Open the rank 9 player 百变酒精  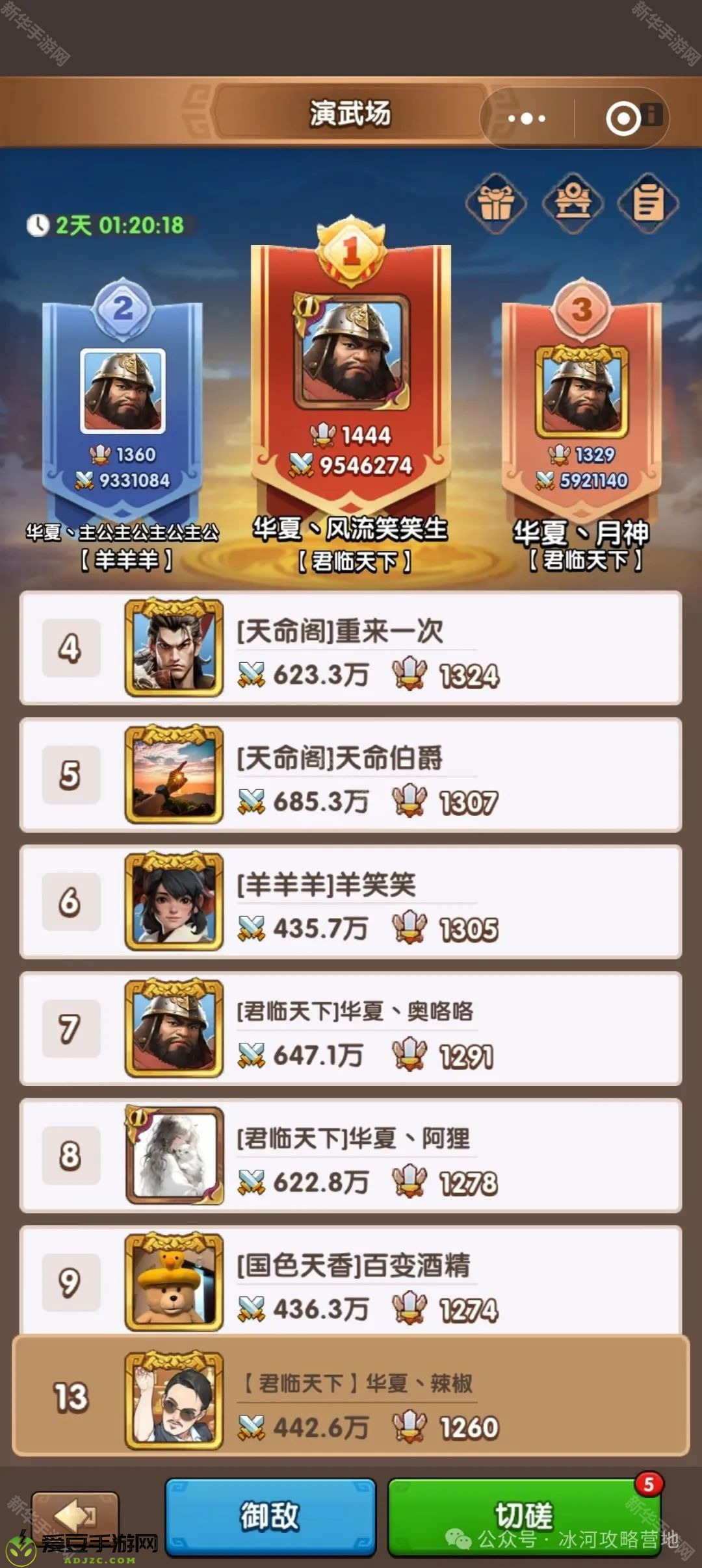click(351, 1280)
